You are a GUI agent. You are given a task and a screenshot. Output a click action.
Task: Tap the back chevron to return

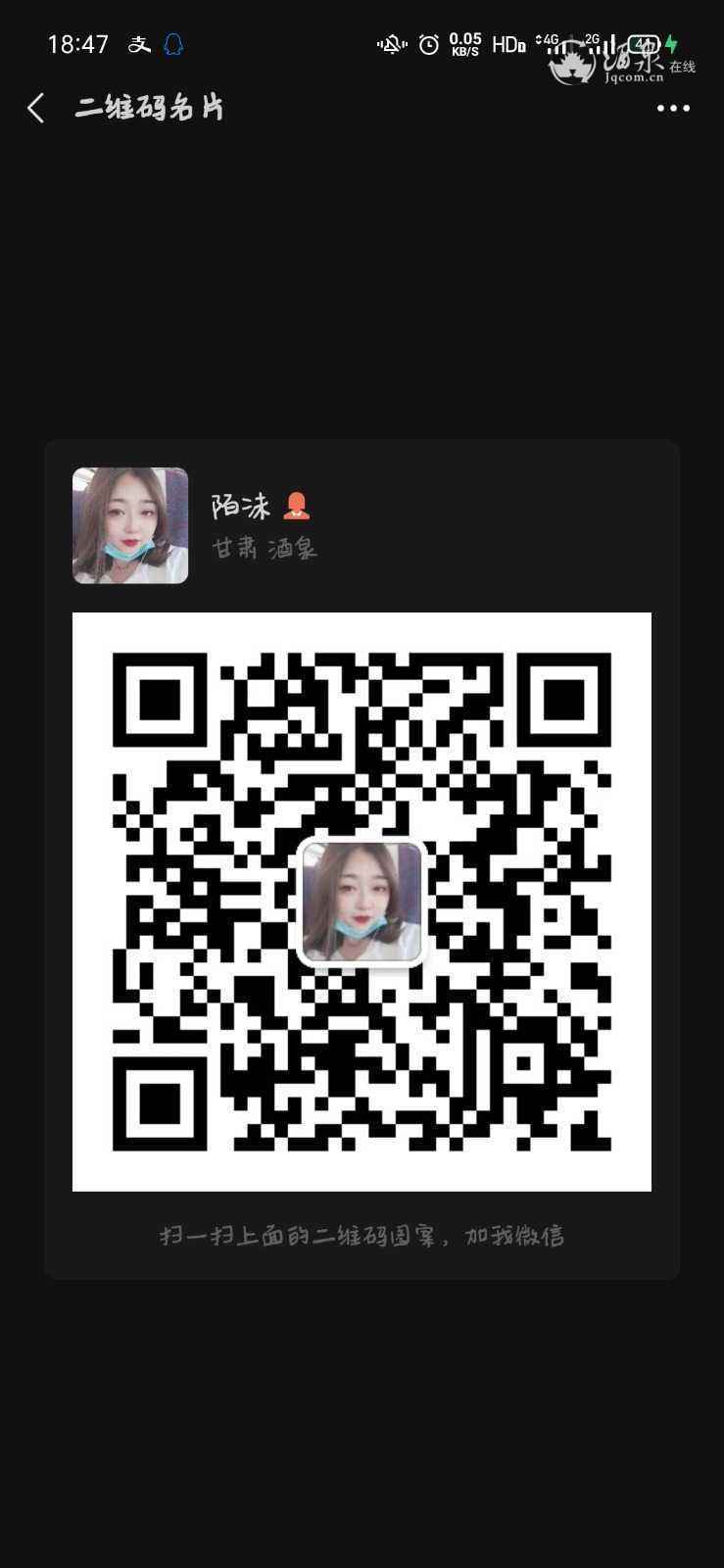35,108
